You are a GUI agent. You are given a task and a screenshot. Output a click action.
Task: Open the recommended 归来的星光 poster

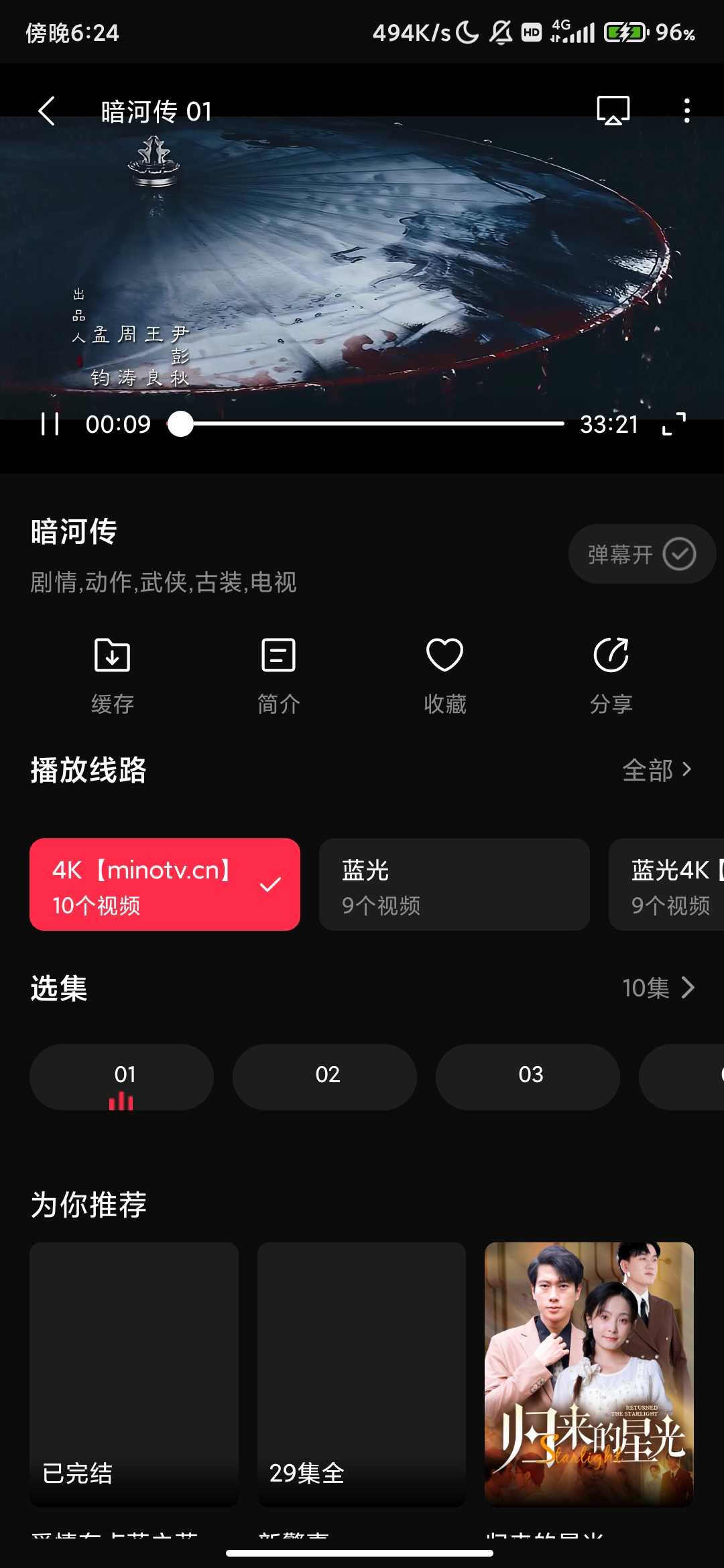coord(589,1374)
